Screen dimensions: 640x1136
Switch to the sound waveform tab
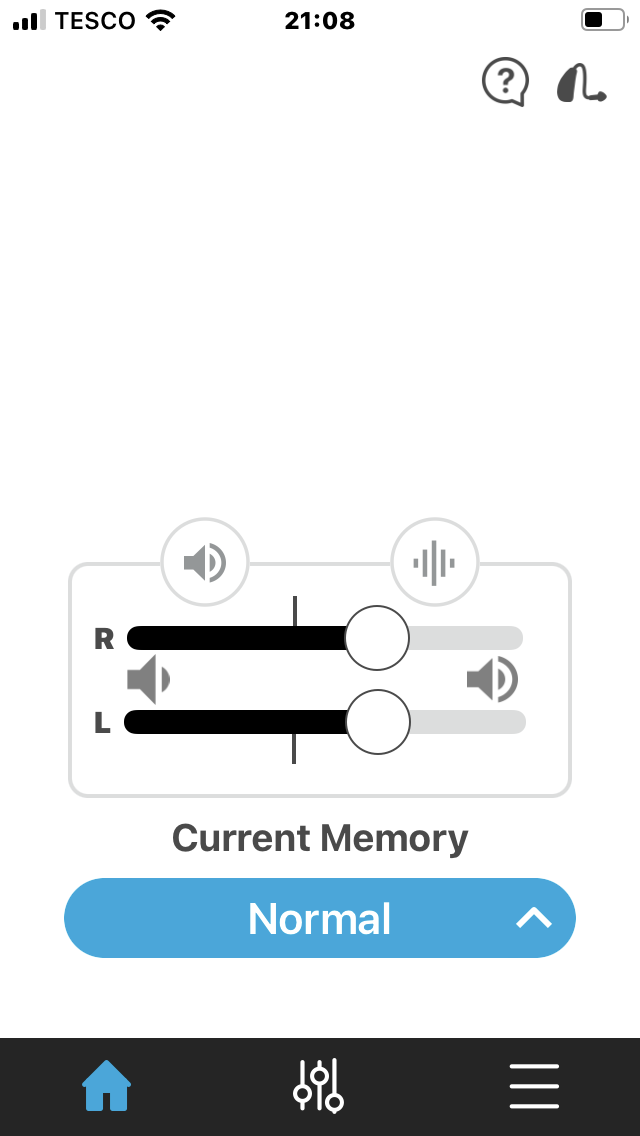pos(435,562)
